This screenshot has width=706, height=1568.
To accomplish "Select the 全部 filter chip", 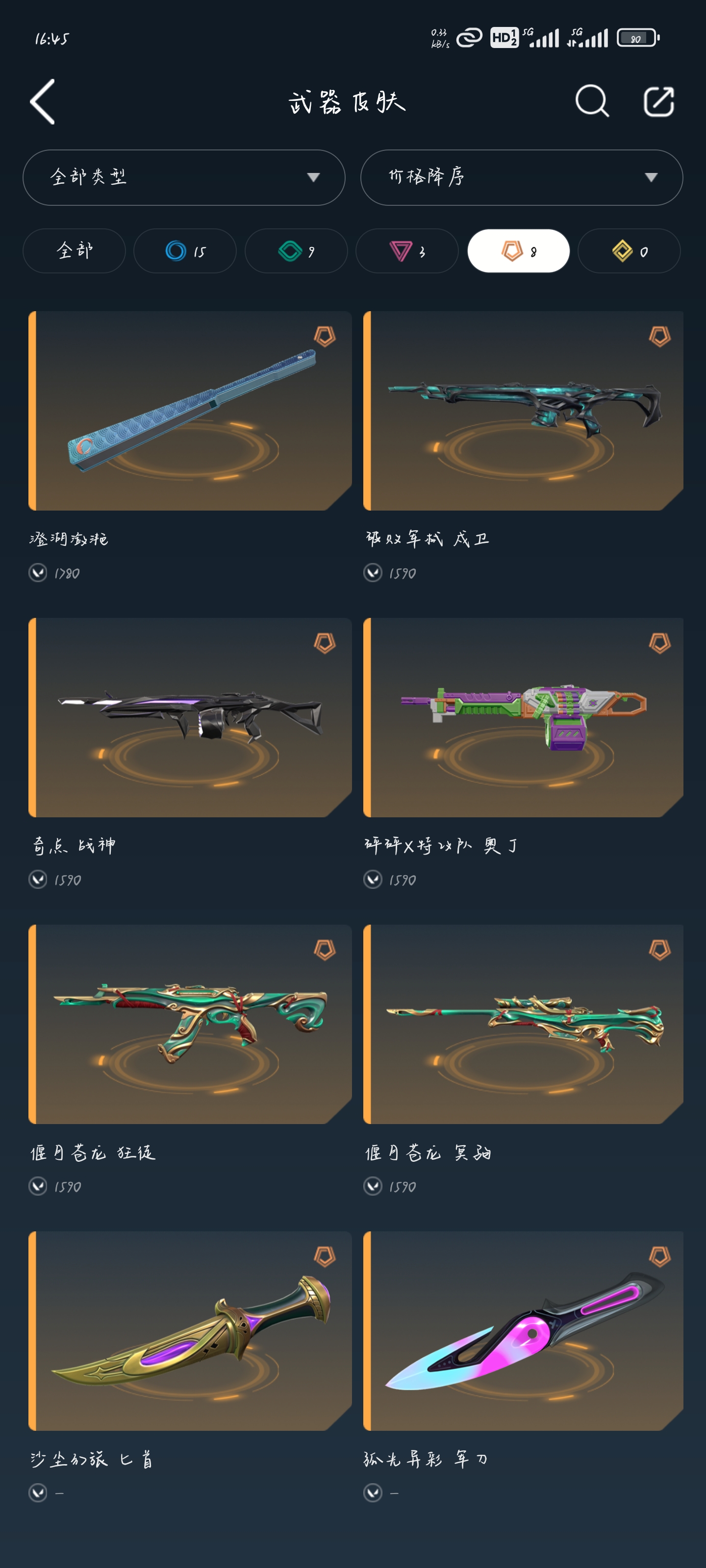I will pos(75,251).
